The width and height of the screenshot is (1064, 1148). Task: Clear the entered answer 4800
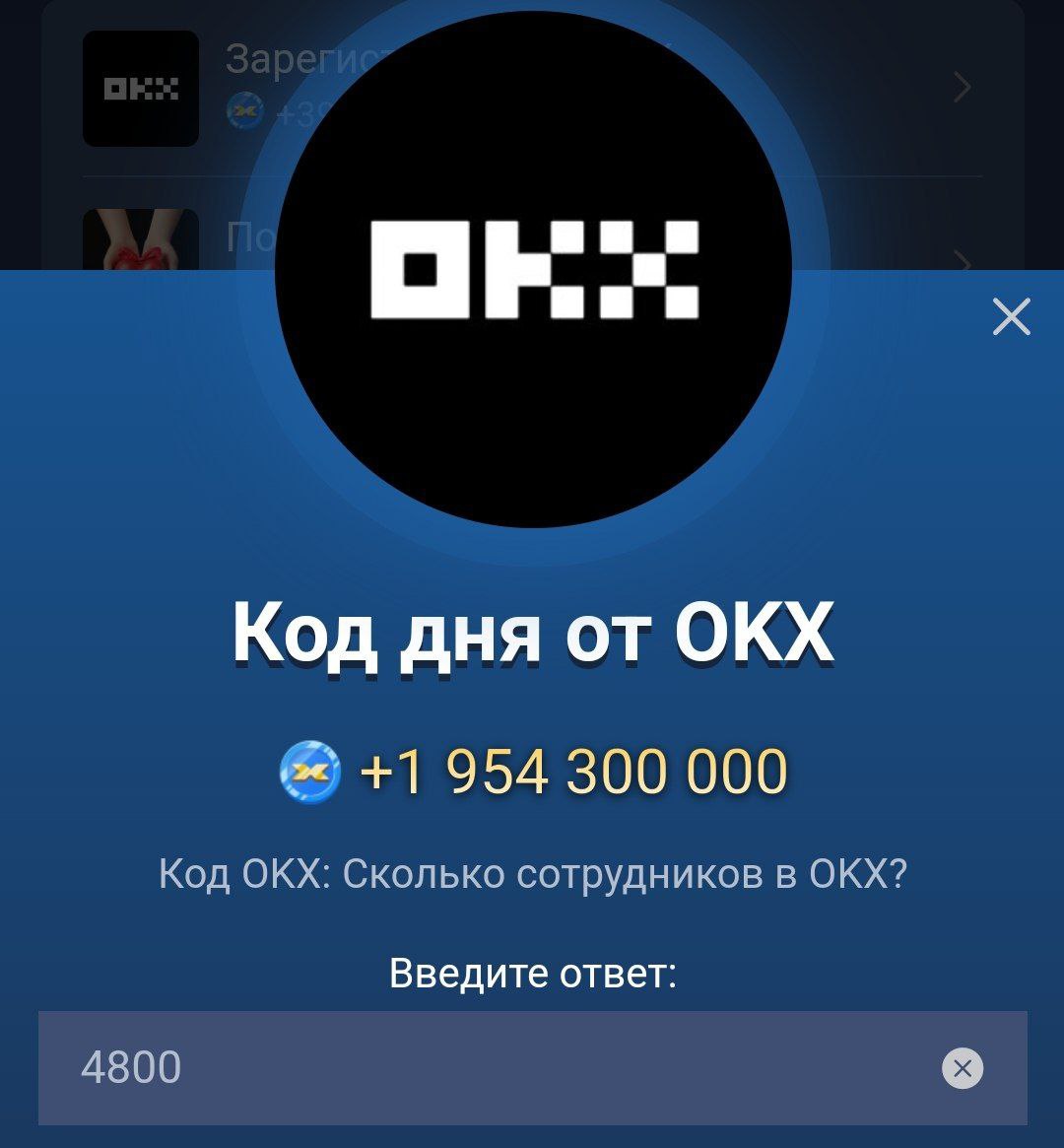tap(963, 1068)
